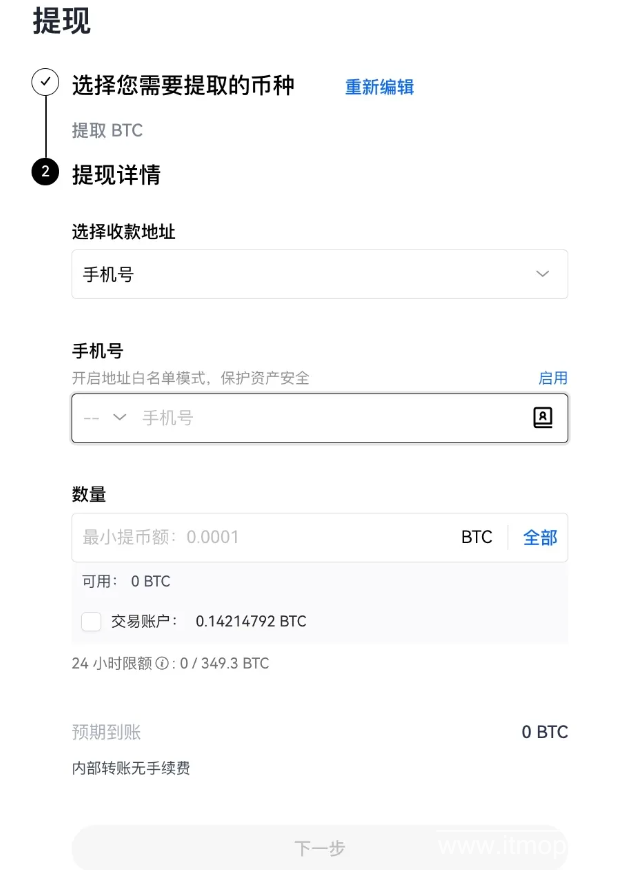Image resolution: width=637 pixels, height=870 pixels.
Task: Tap 重新编辑 to re-edit the coin selection
Action: (x=379, y=87)
